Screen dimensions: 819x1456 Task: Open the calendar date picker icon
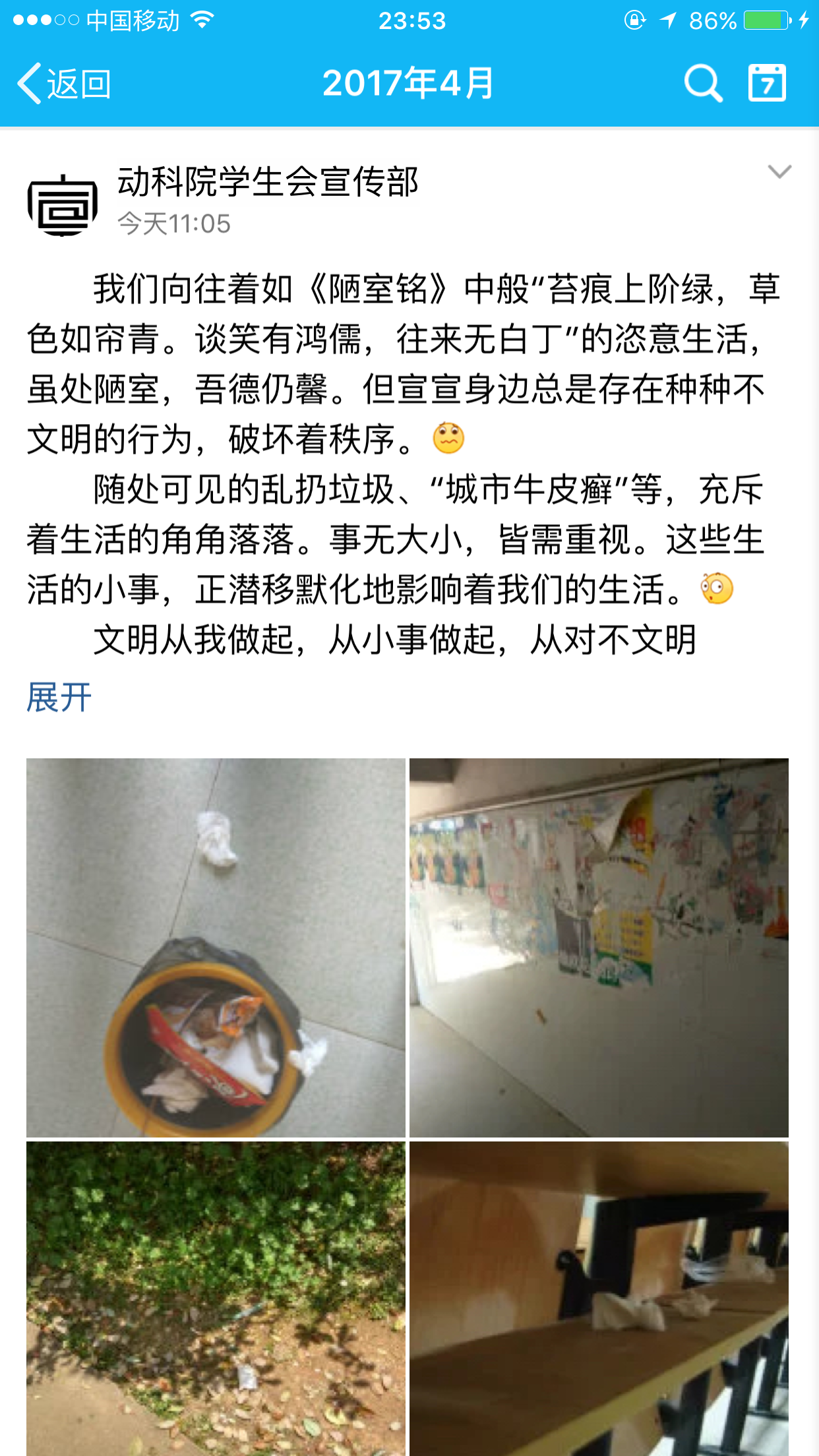point(767,84)
